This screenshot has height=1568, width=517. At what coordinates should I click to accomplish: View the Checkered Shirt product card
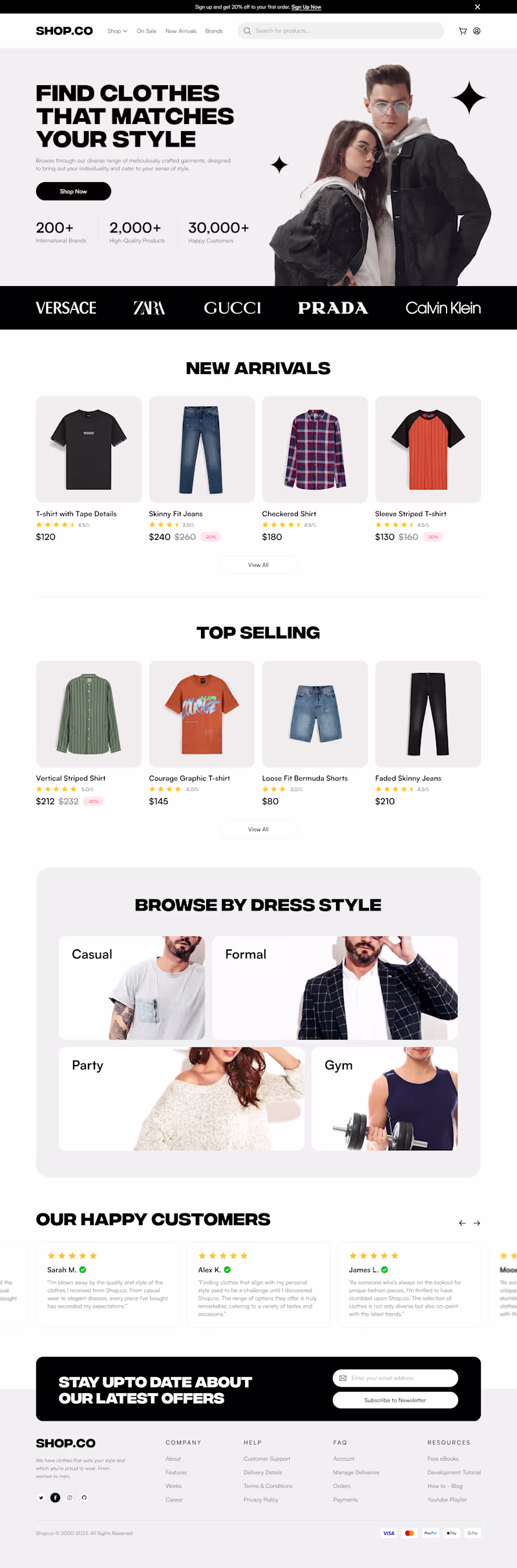click(x=315, y=449)
